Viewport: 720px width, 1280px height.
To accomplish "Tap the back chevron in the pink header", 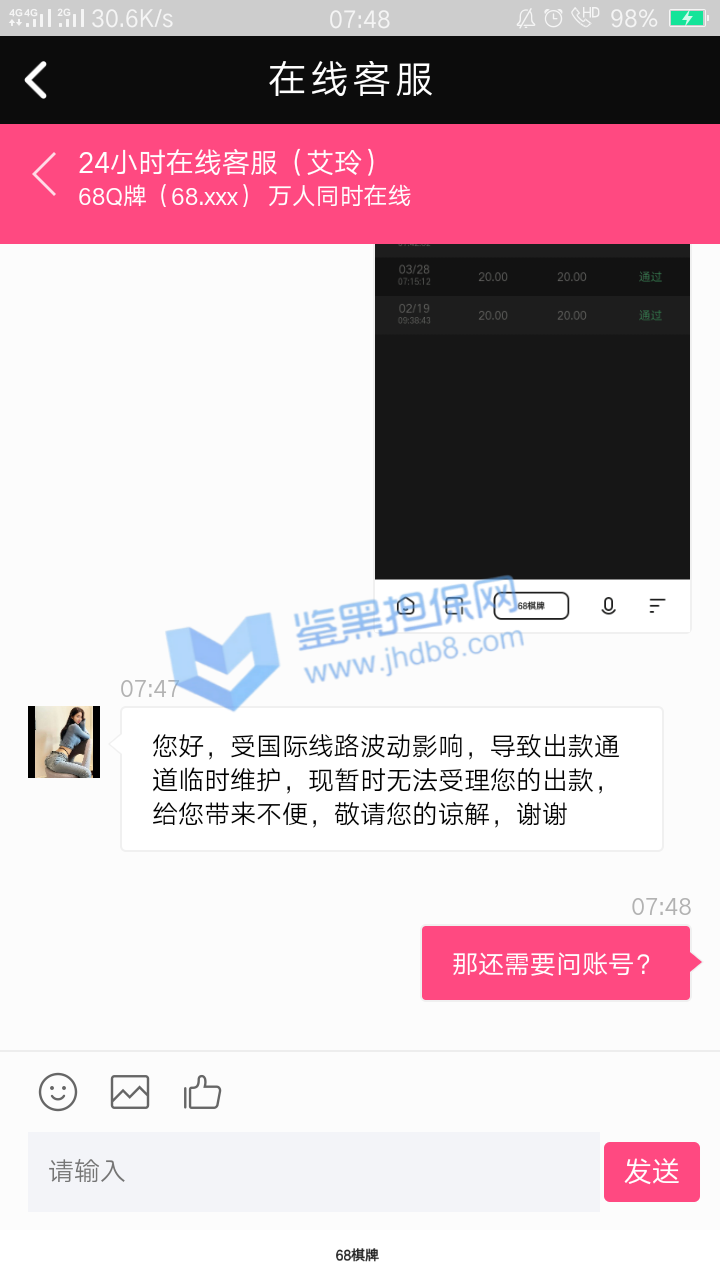I will point(44,174).
